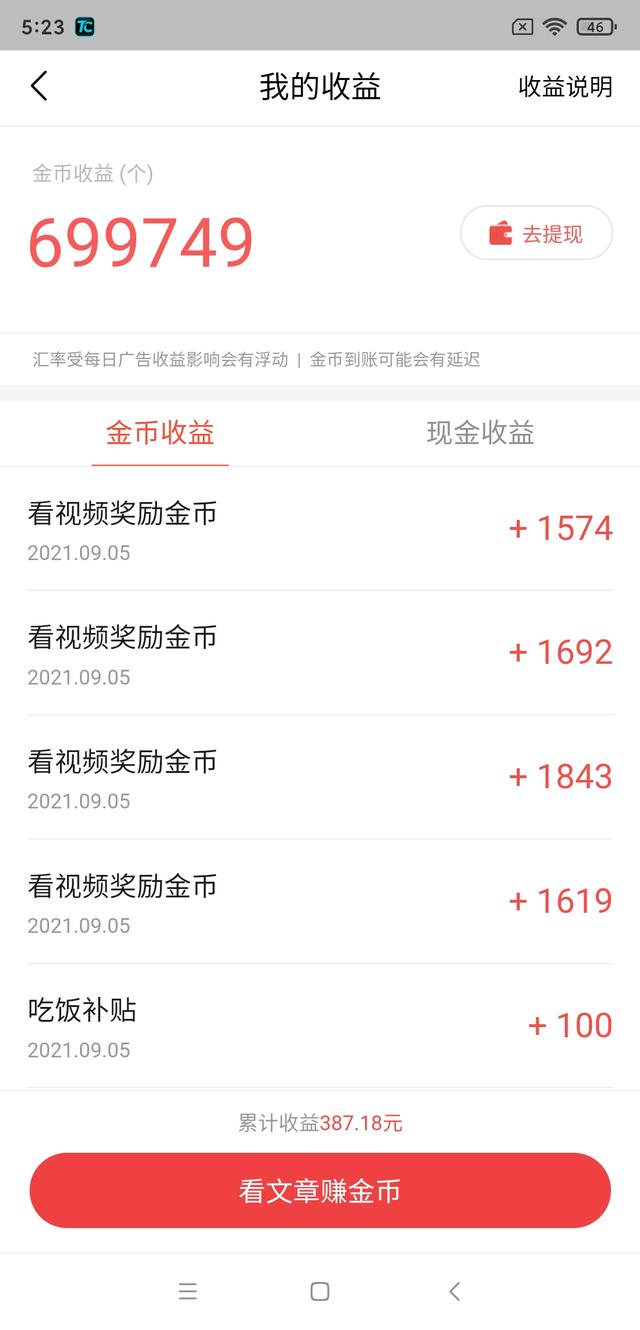Screen dimensions: 640x1330
Task: Open the system recent apps menu
Action: click(x=188, y=1291)
